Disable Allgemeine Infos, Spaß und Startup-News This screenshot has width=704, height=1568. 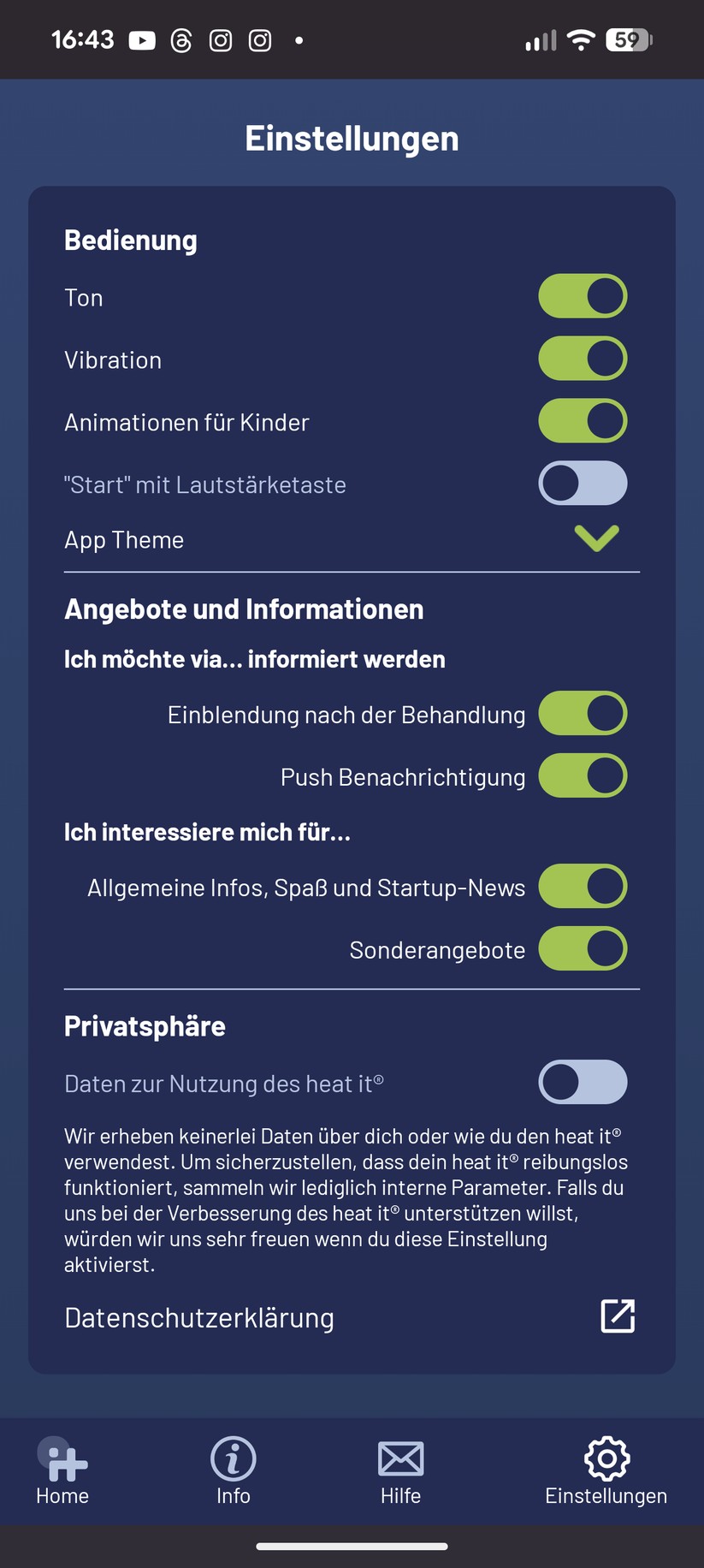pyautogui.click(x=583, y=886)
